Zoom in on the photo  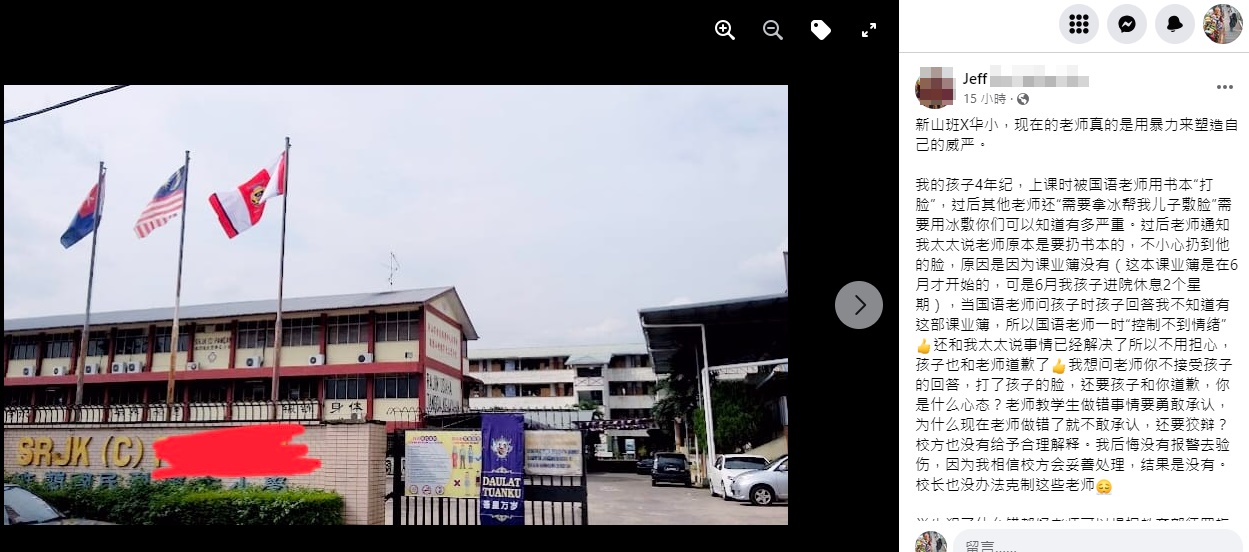tap(725, 30)
